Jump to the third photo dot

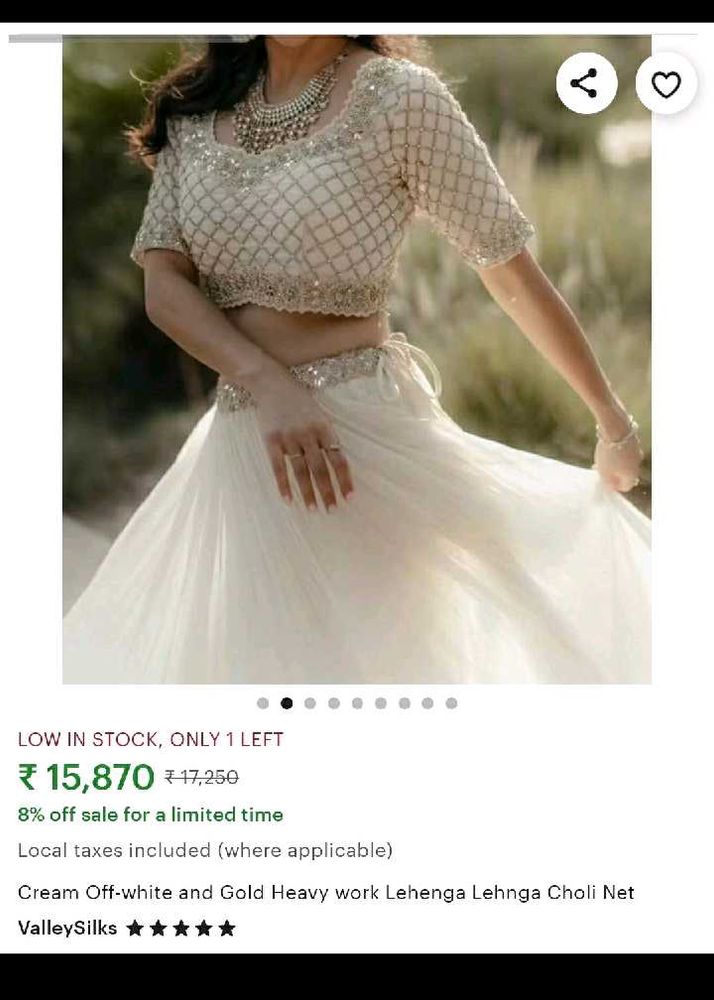(310, 703)
